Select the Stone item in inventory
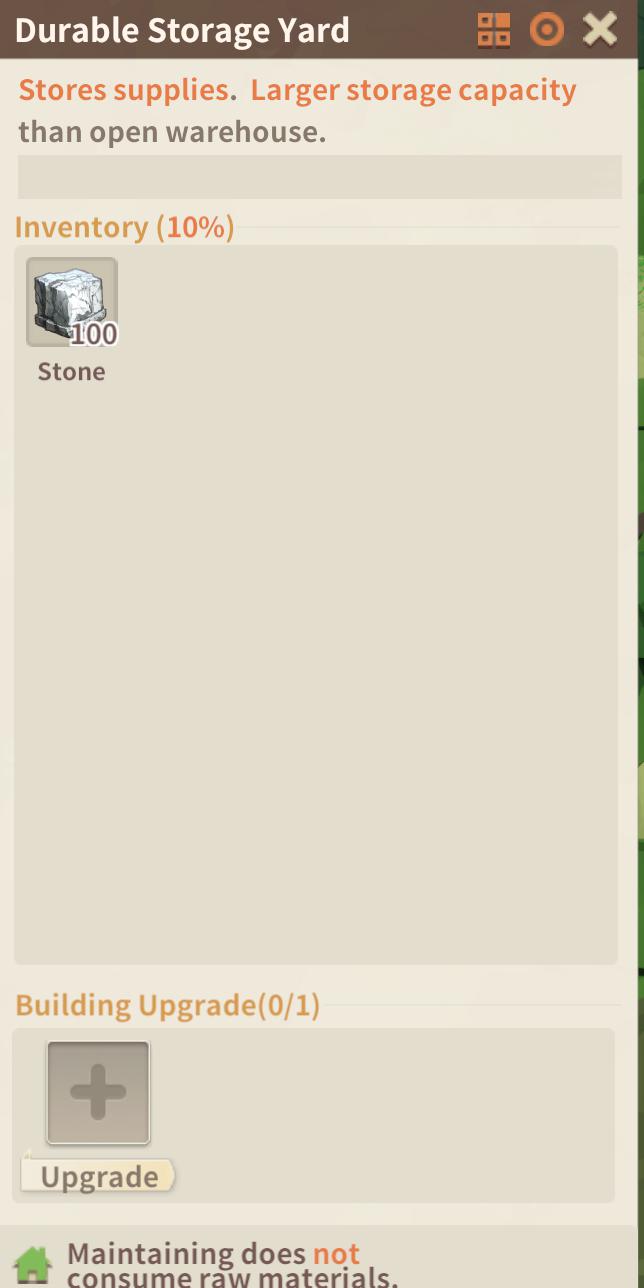This screenshot has height=1288, width=644. 72,303
